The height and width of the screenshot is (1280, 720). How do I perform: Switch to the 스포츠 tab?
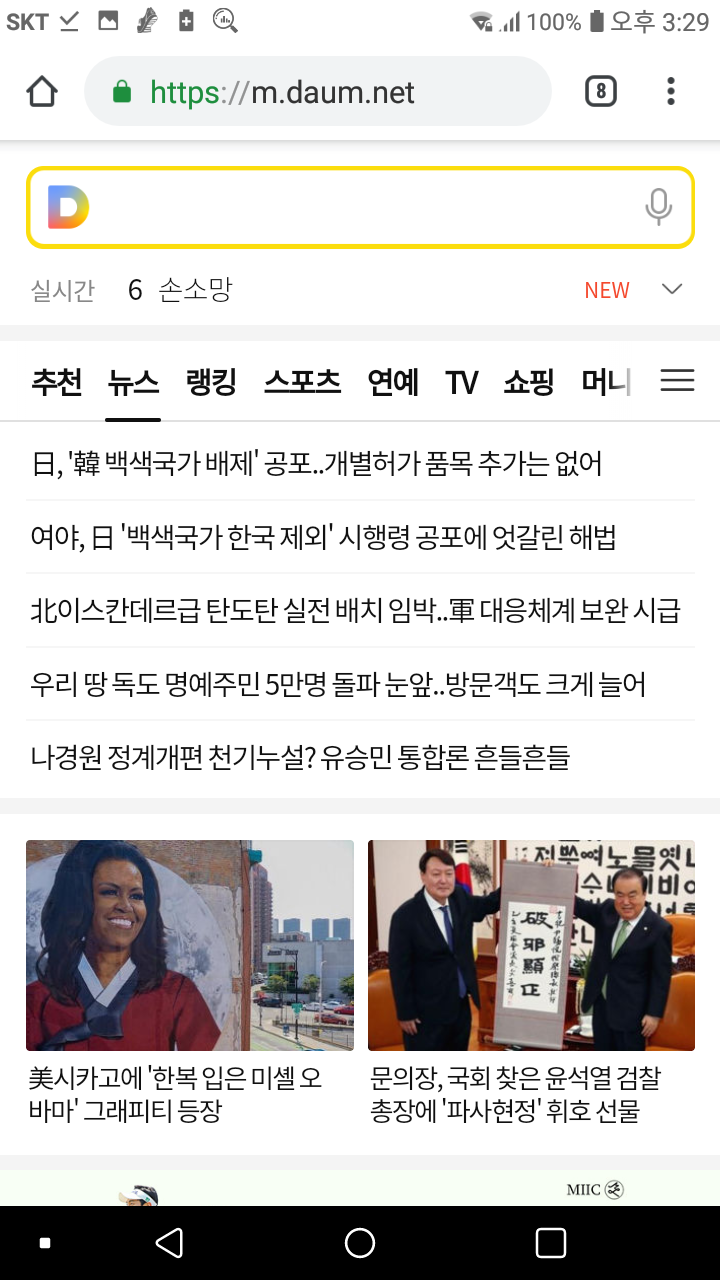[x=302, y=382]
